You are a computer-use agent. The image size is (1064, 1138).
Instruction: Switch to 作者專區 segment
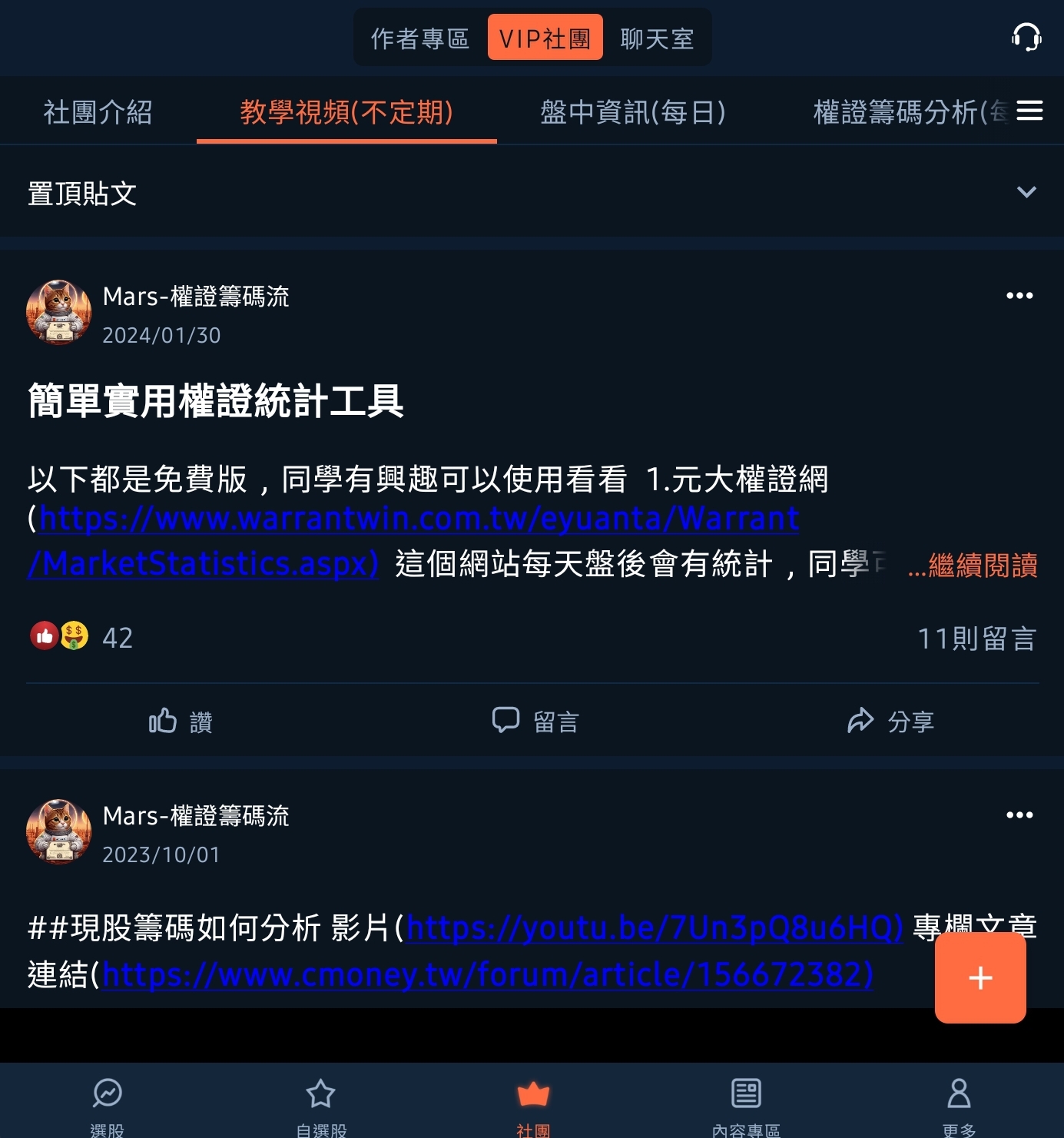point(419,38)
